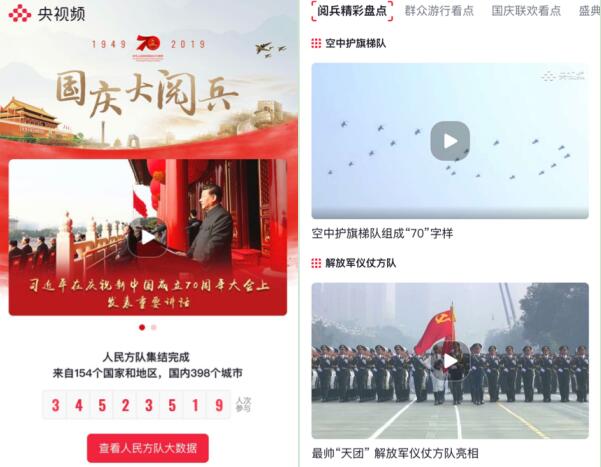Viewport: 601px width, 467px height.
Task: Play the 空中护旗梯队 video
Action: 450,141
